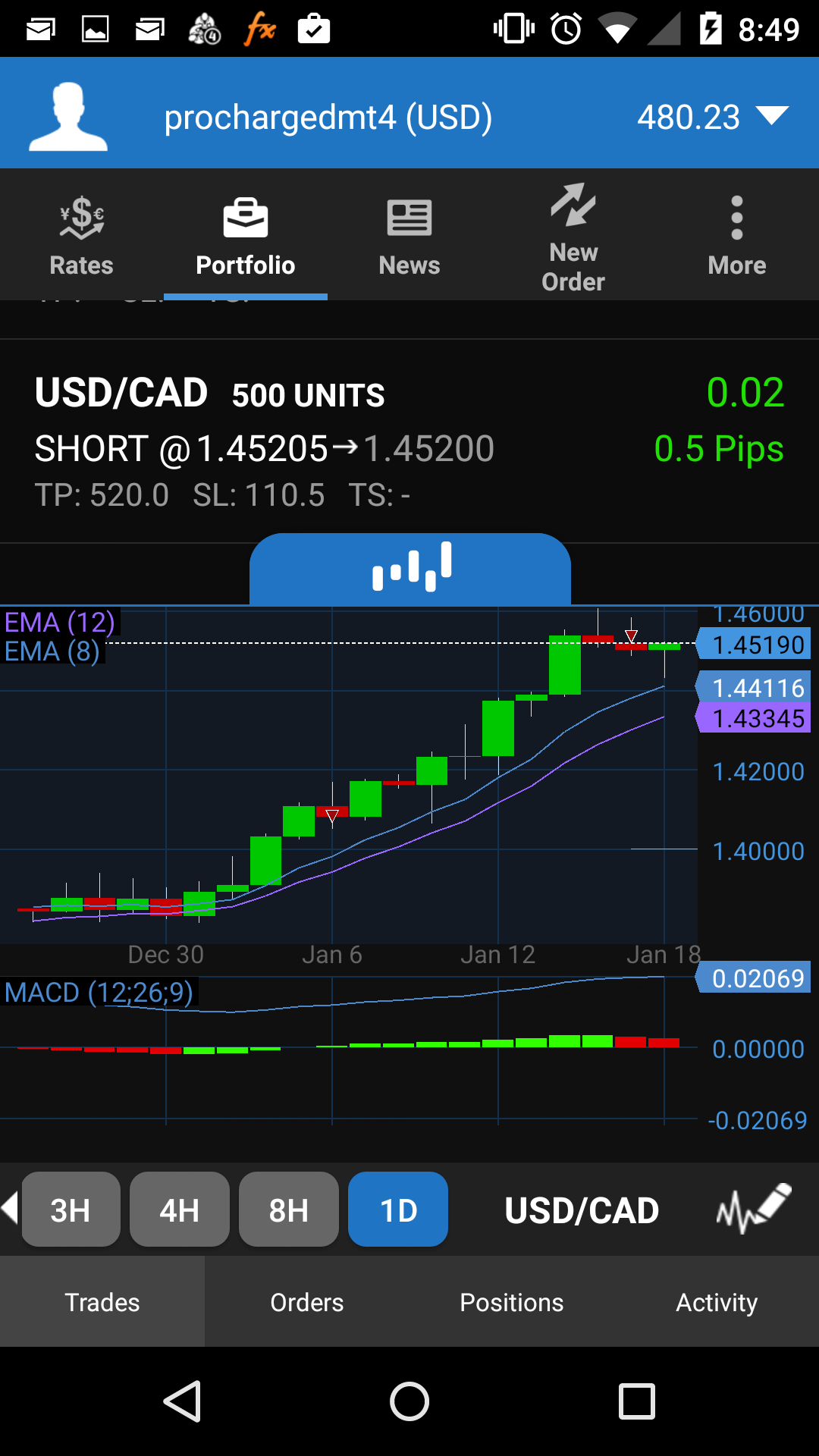Set chart timeframe to 3H

coord(71,1210)
